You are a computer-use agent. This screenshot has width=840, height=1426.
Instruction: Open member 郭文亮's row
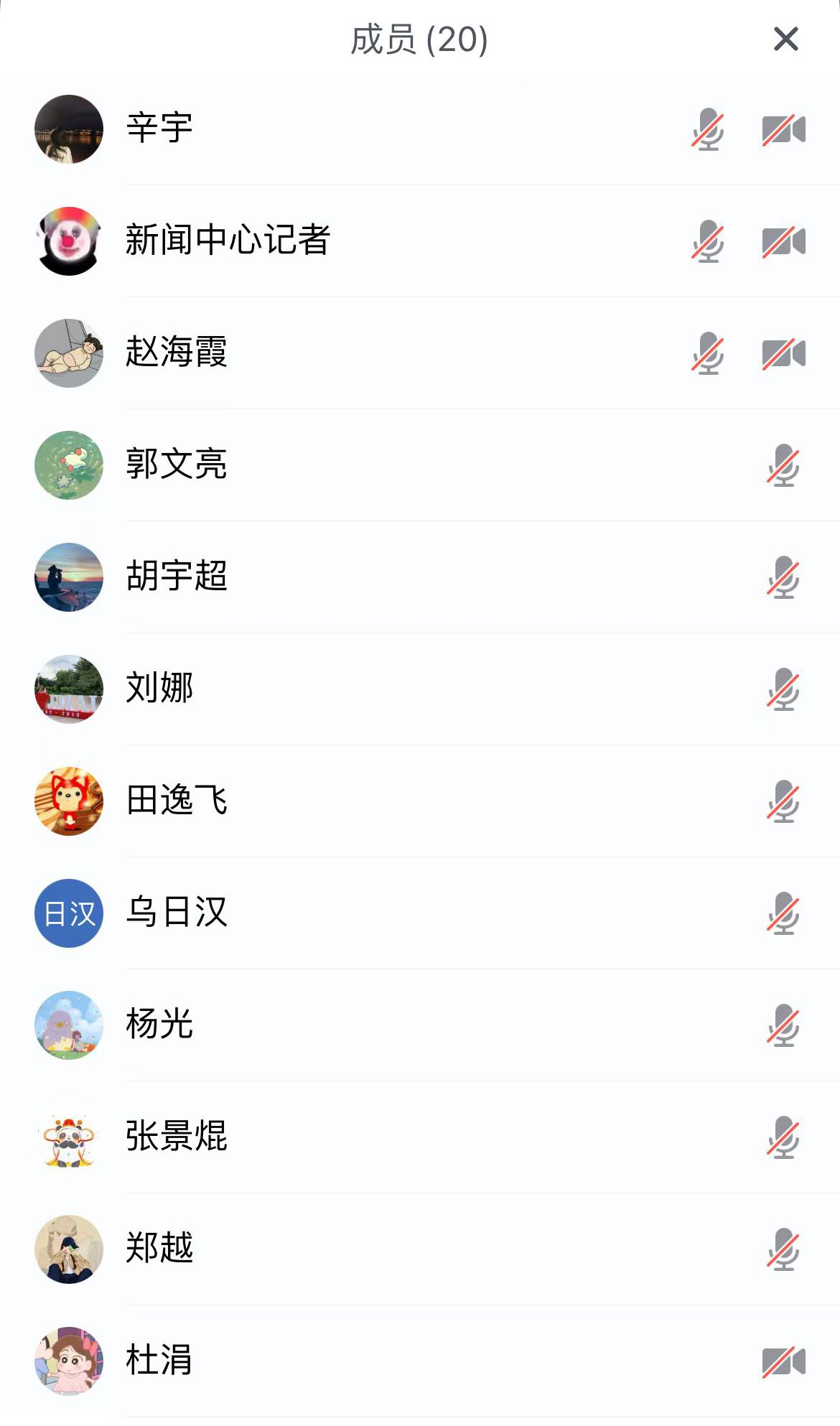(177, 465)
